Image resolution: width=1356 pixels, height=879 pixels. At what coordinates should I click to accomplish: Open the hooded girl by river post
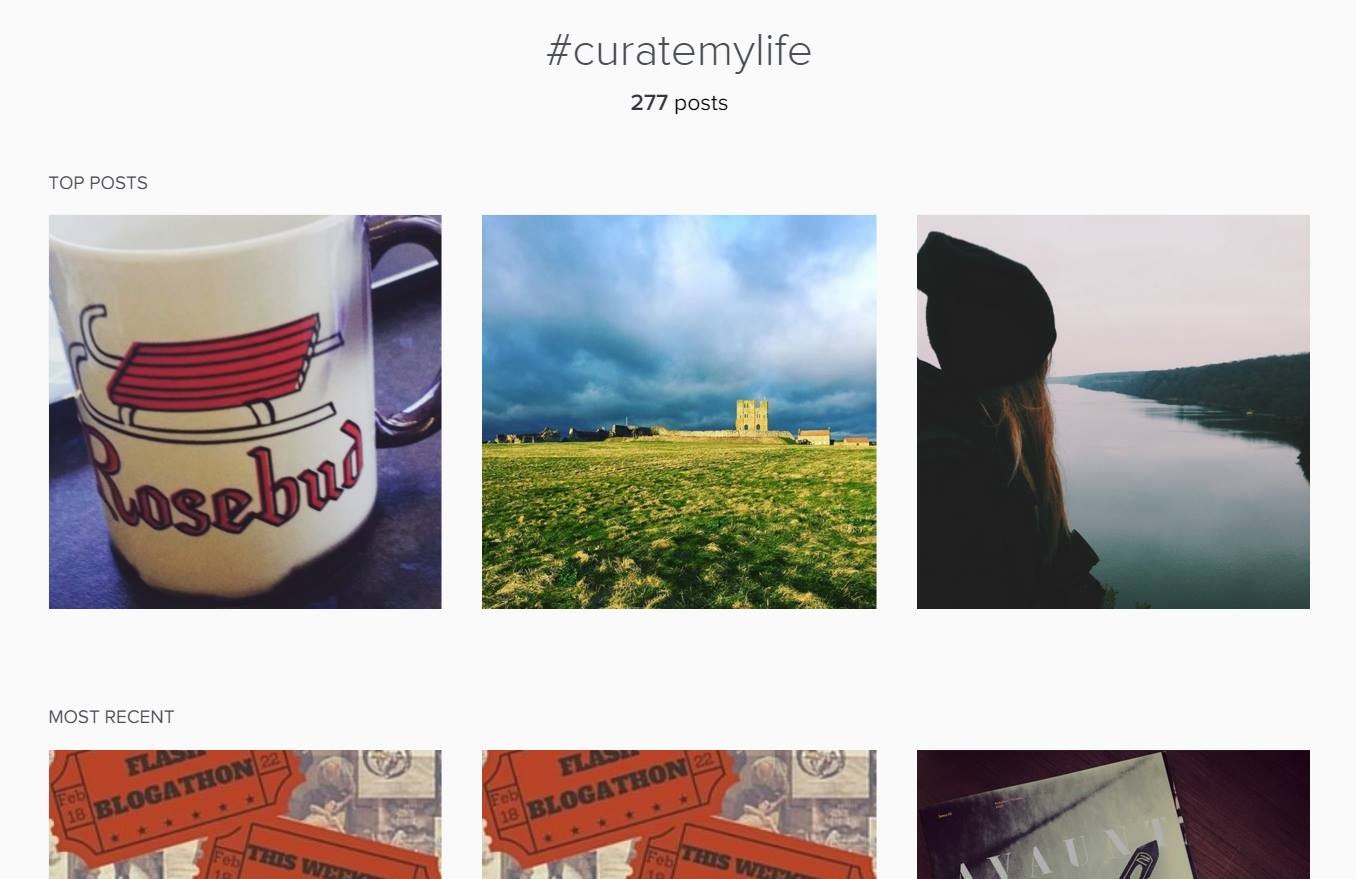[1113, 411]
